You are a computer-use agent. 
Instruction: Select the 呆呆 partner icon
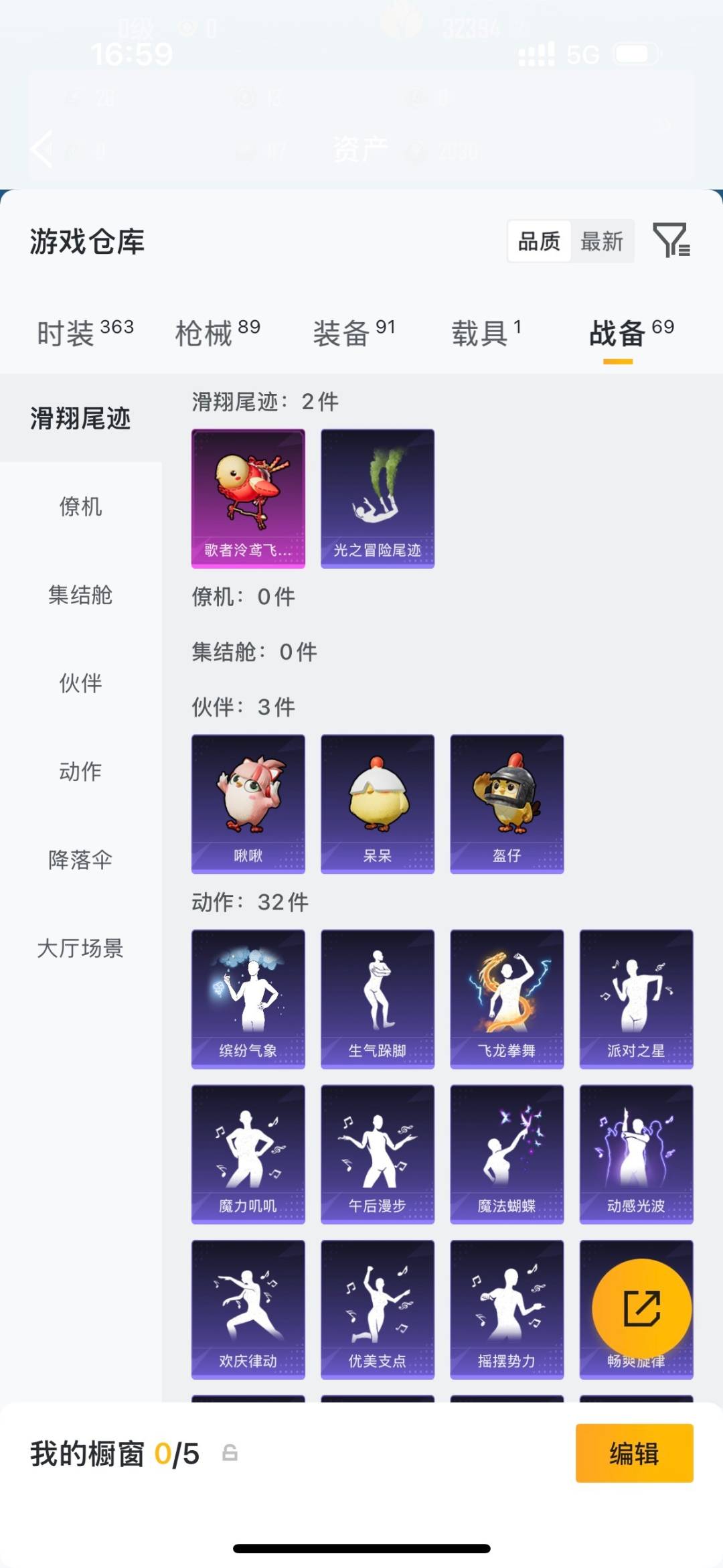377,802
